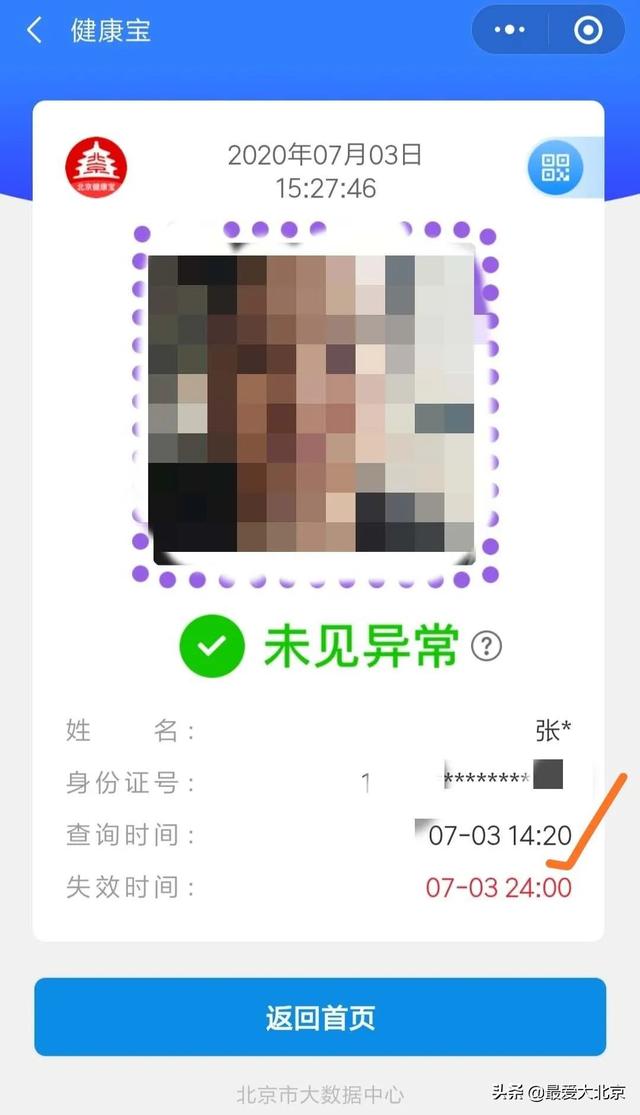The height and width of the screenshot is (1115, 640).
Task: Close the mini program with the circle button
Action: coord(588,30)
